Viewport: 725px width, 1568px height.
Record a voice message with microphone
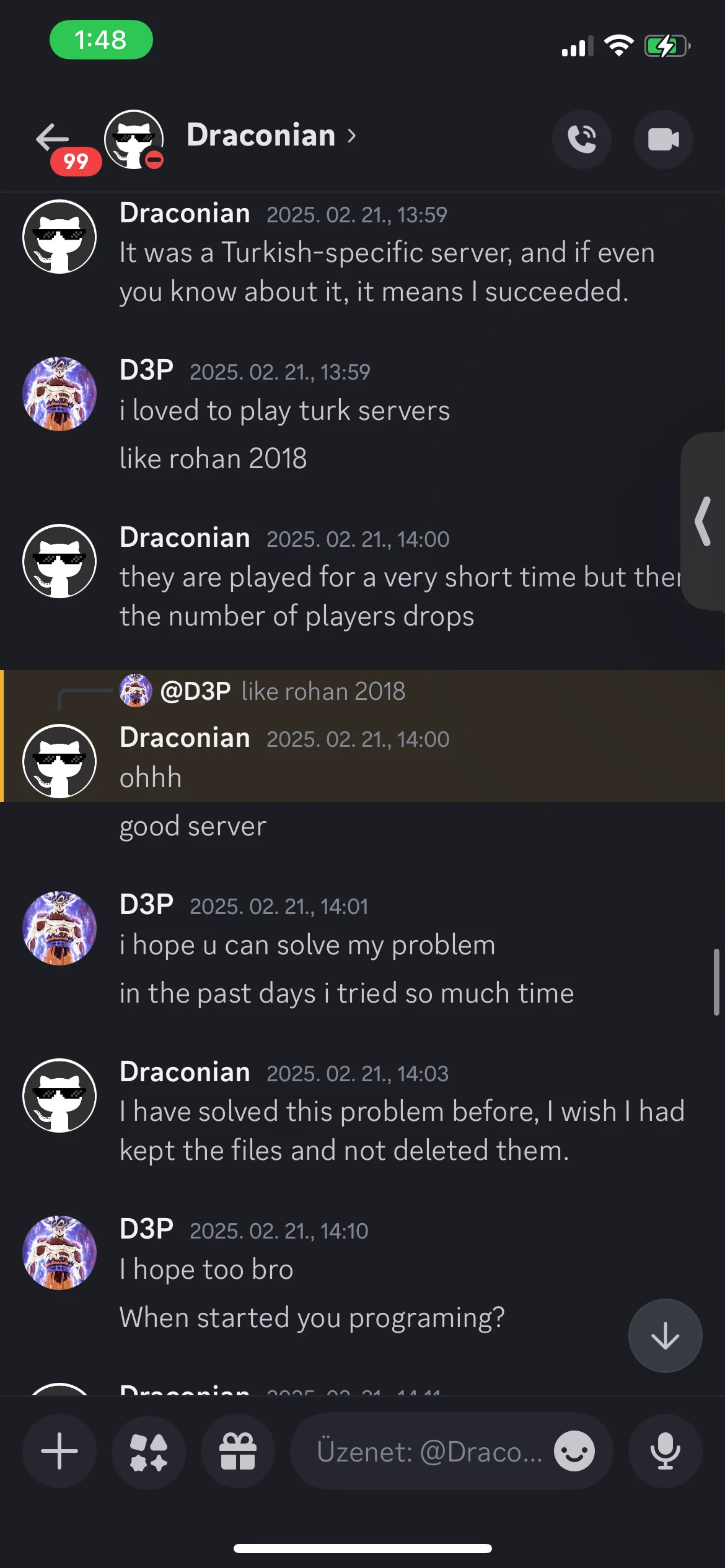click(665, 1451)
